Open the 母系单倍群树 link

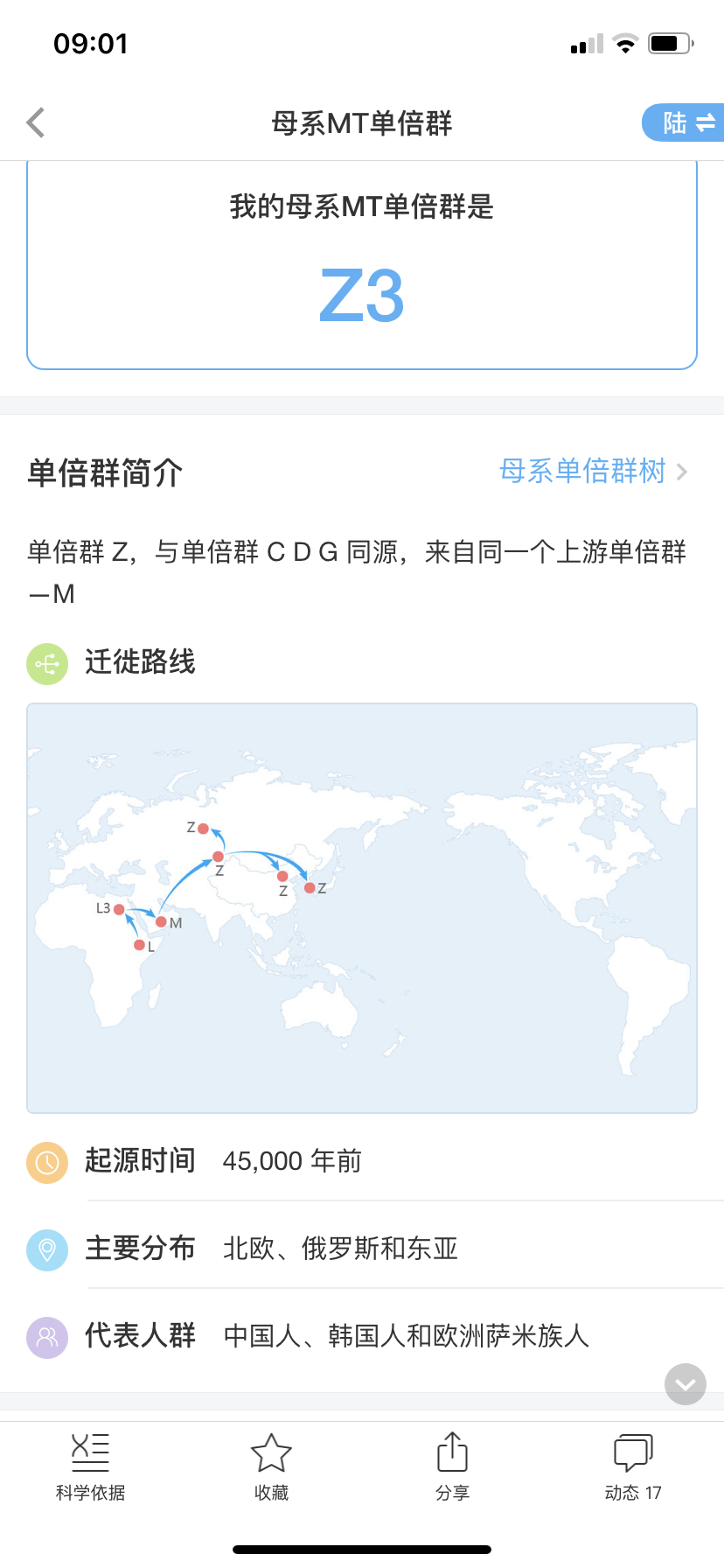pyautogui.click(x=593, y=471)
